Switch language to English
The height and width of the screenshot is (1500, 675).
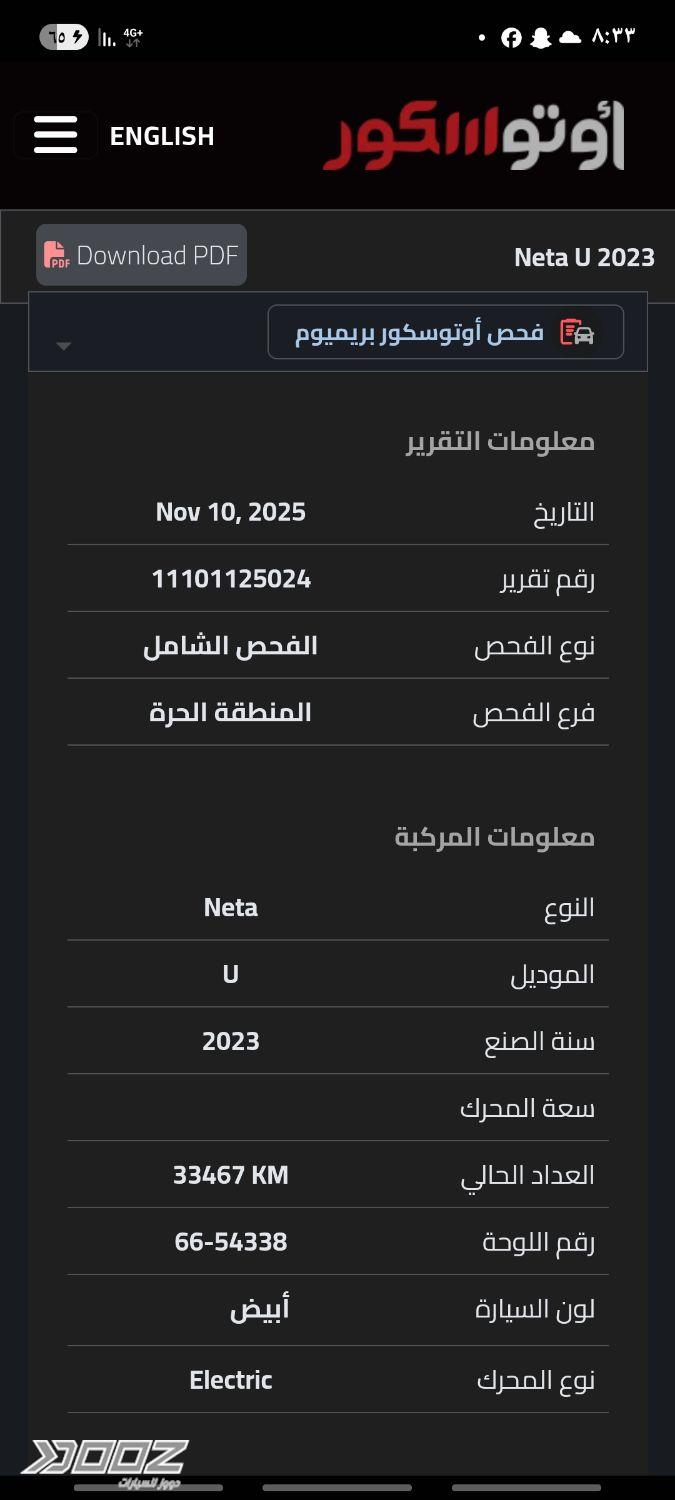162,136
